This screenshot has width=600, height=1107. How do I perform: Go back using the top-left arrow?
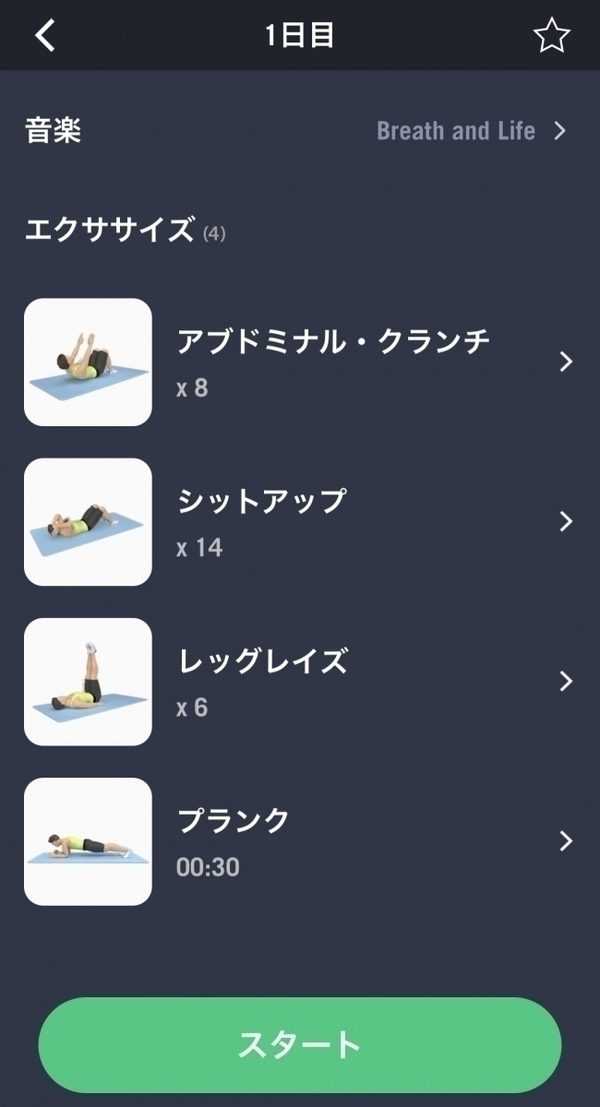[x=45, y=36]
